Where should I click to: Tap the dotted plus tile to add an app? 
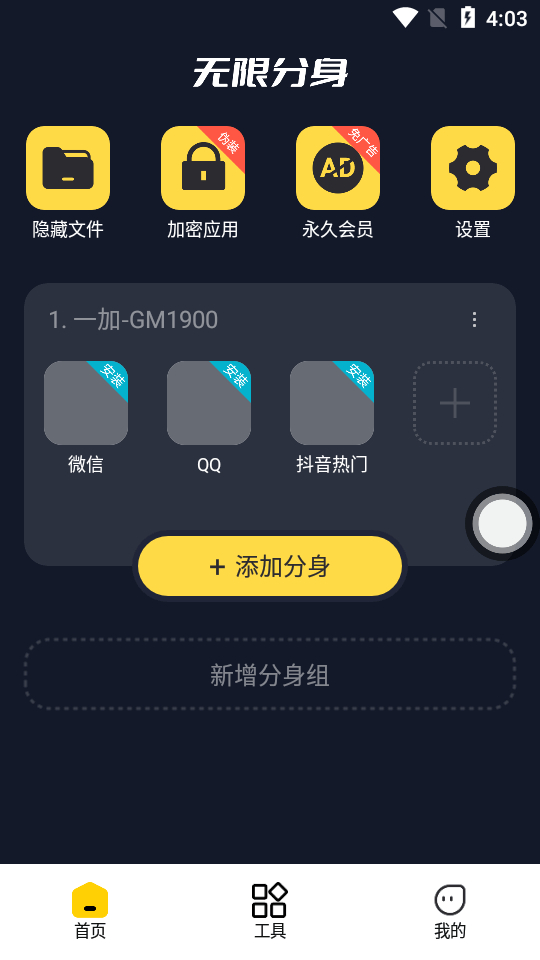point(455,403)
